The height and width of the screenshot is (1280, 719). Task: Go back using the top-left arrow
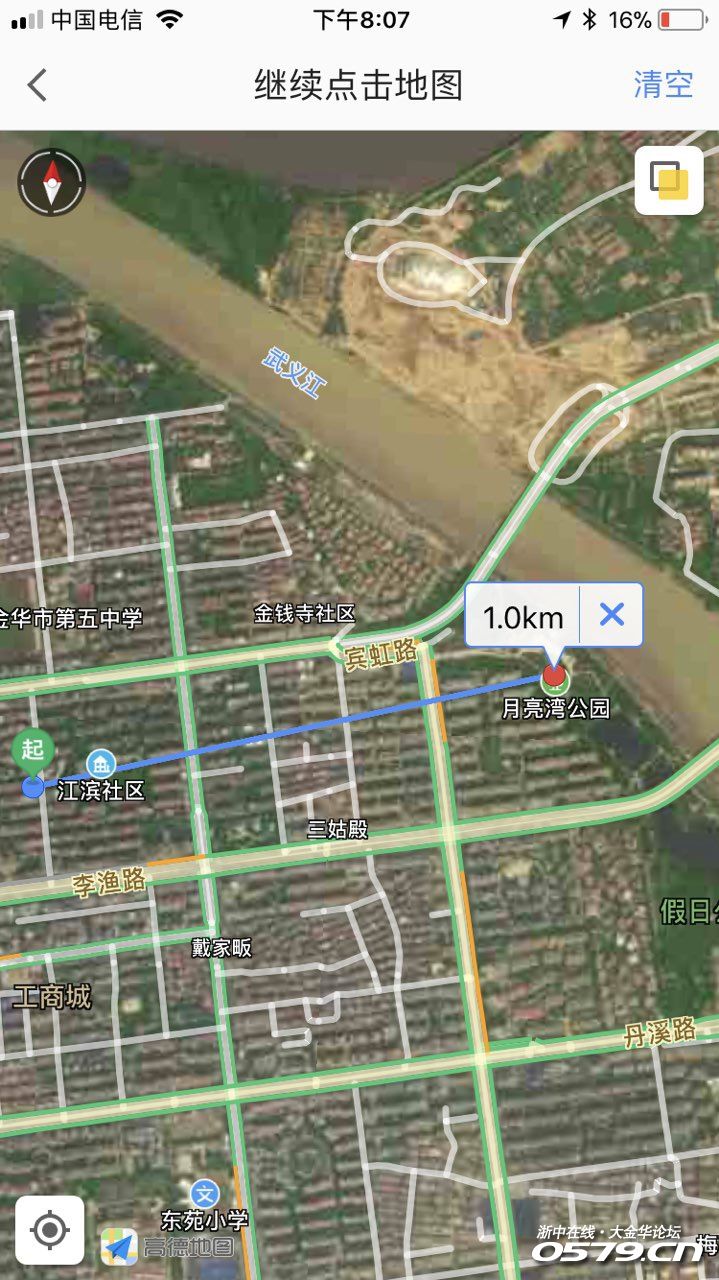pos(37,85)
